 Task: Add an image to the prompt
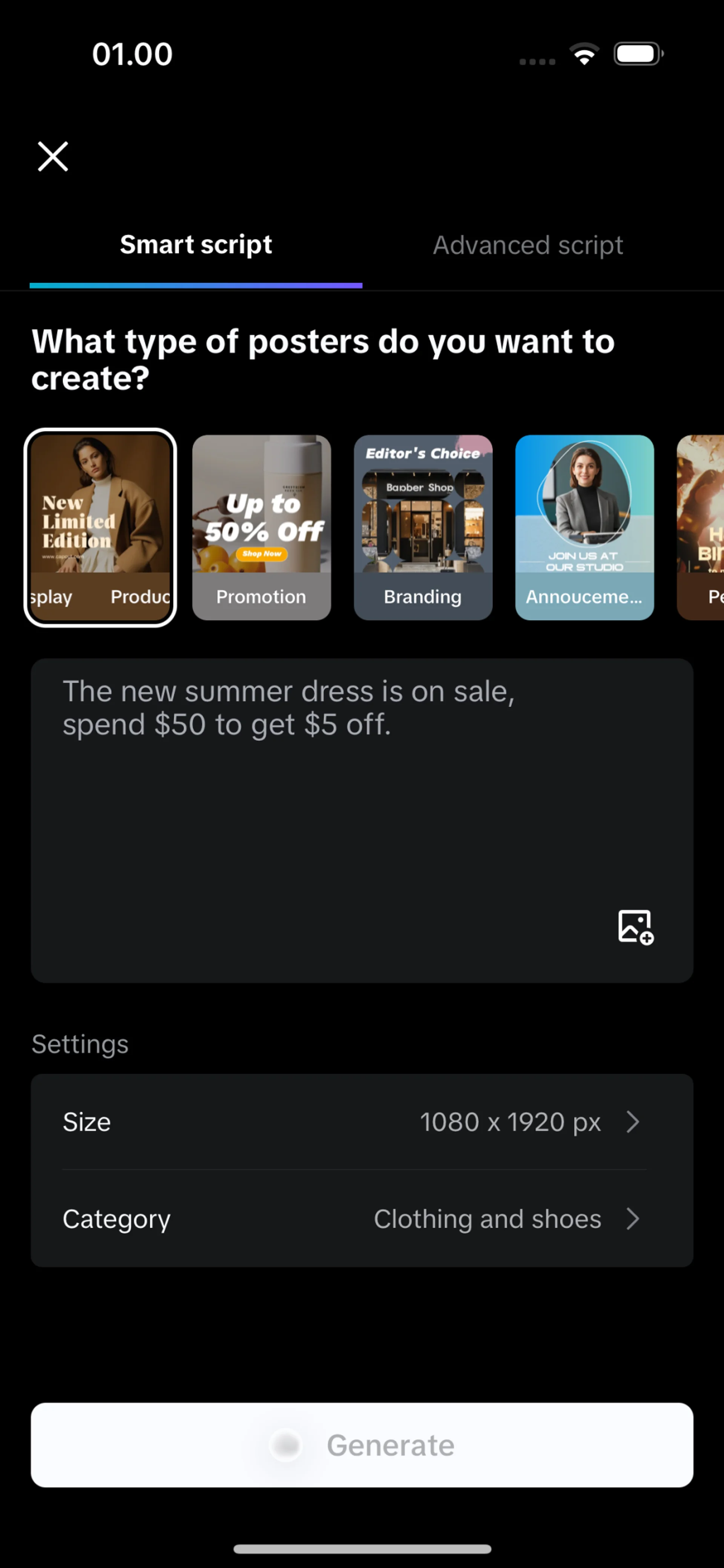(x=635, y=927)
